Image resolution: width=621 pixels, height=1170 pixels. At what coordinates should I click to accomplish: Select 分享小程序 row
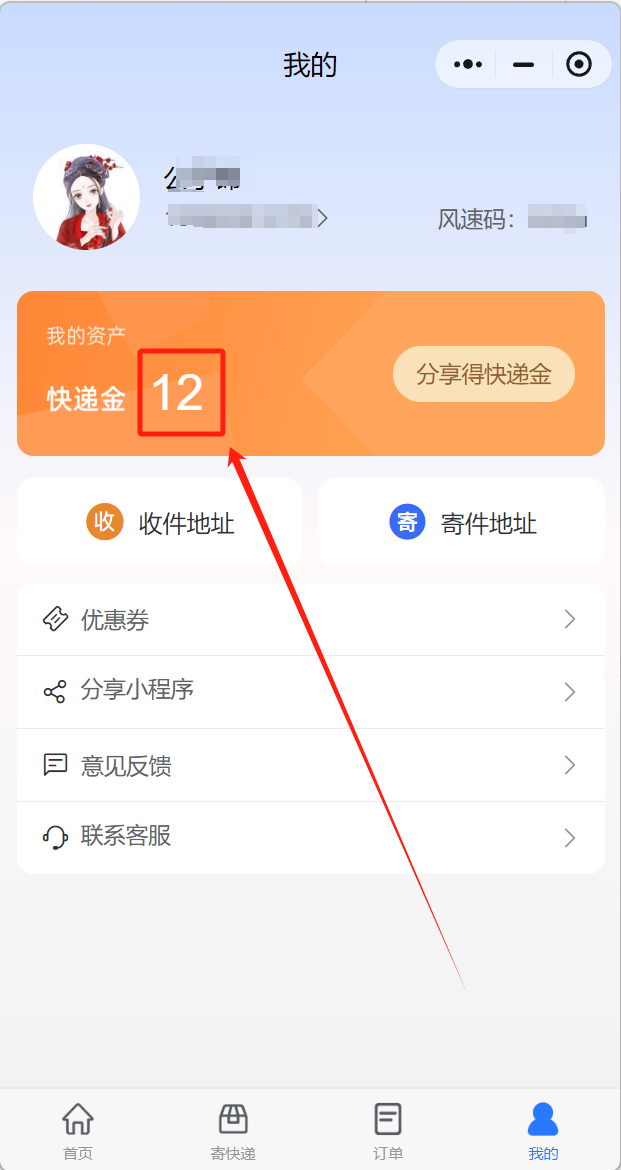(x=310, y=692)
